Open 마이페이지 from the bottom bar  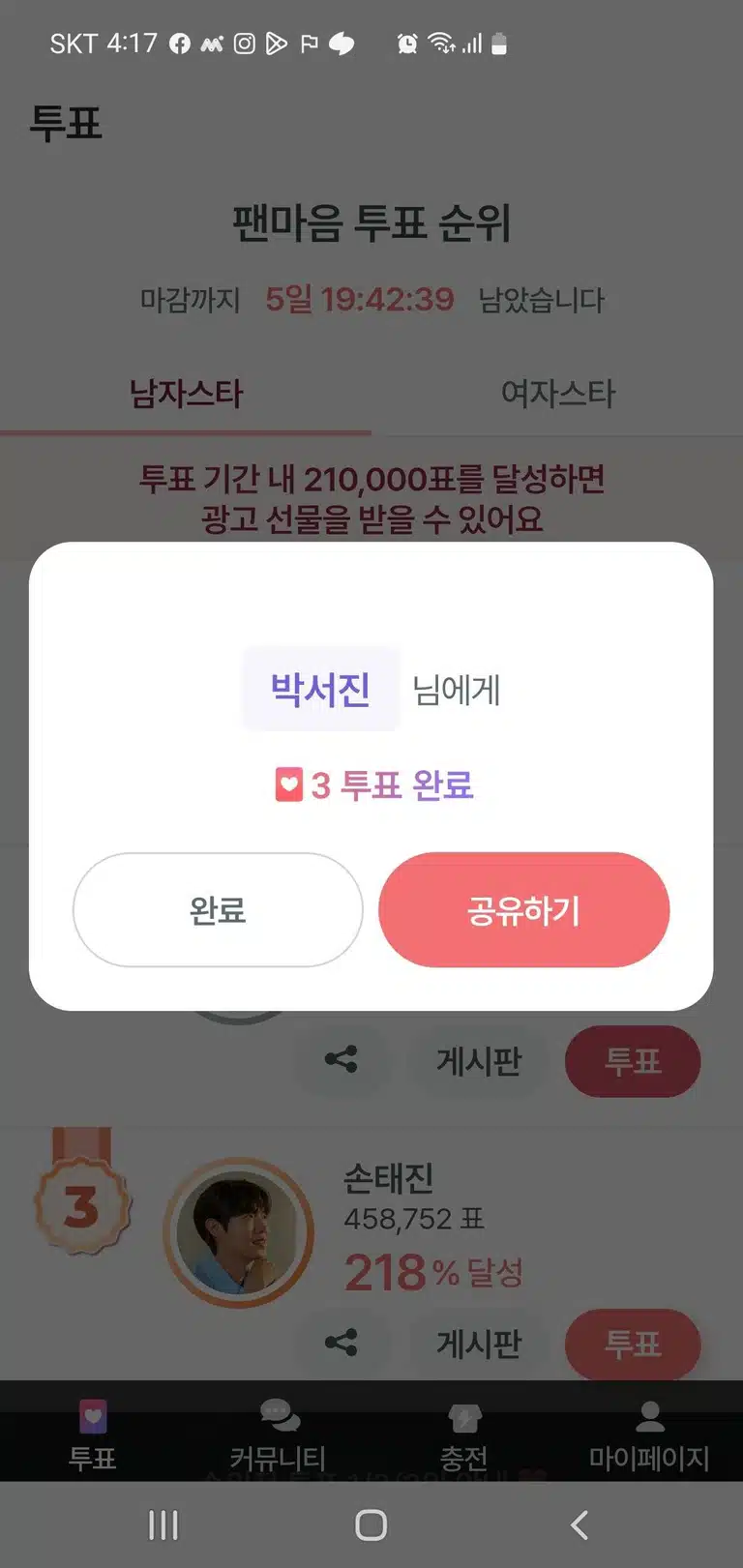point(649,1436)
